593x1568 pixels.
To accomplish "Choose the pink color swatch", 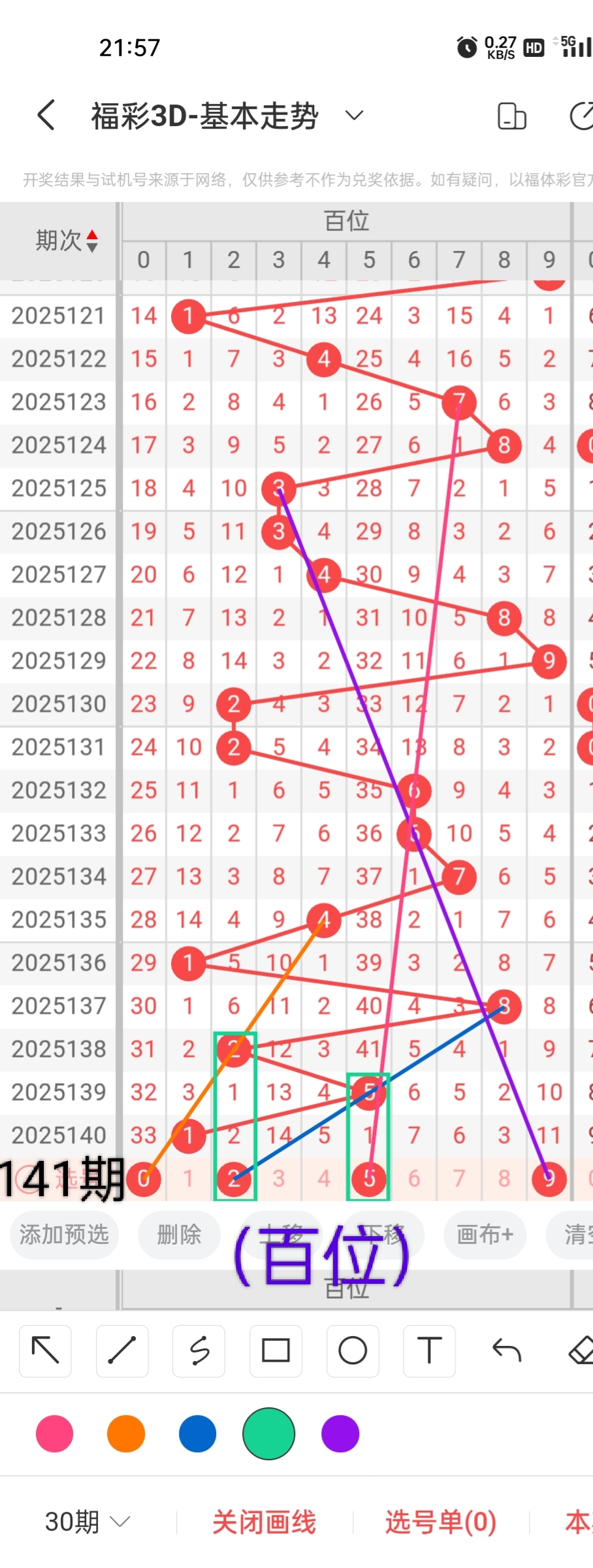I will (55, 1433).
